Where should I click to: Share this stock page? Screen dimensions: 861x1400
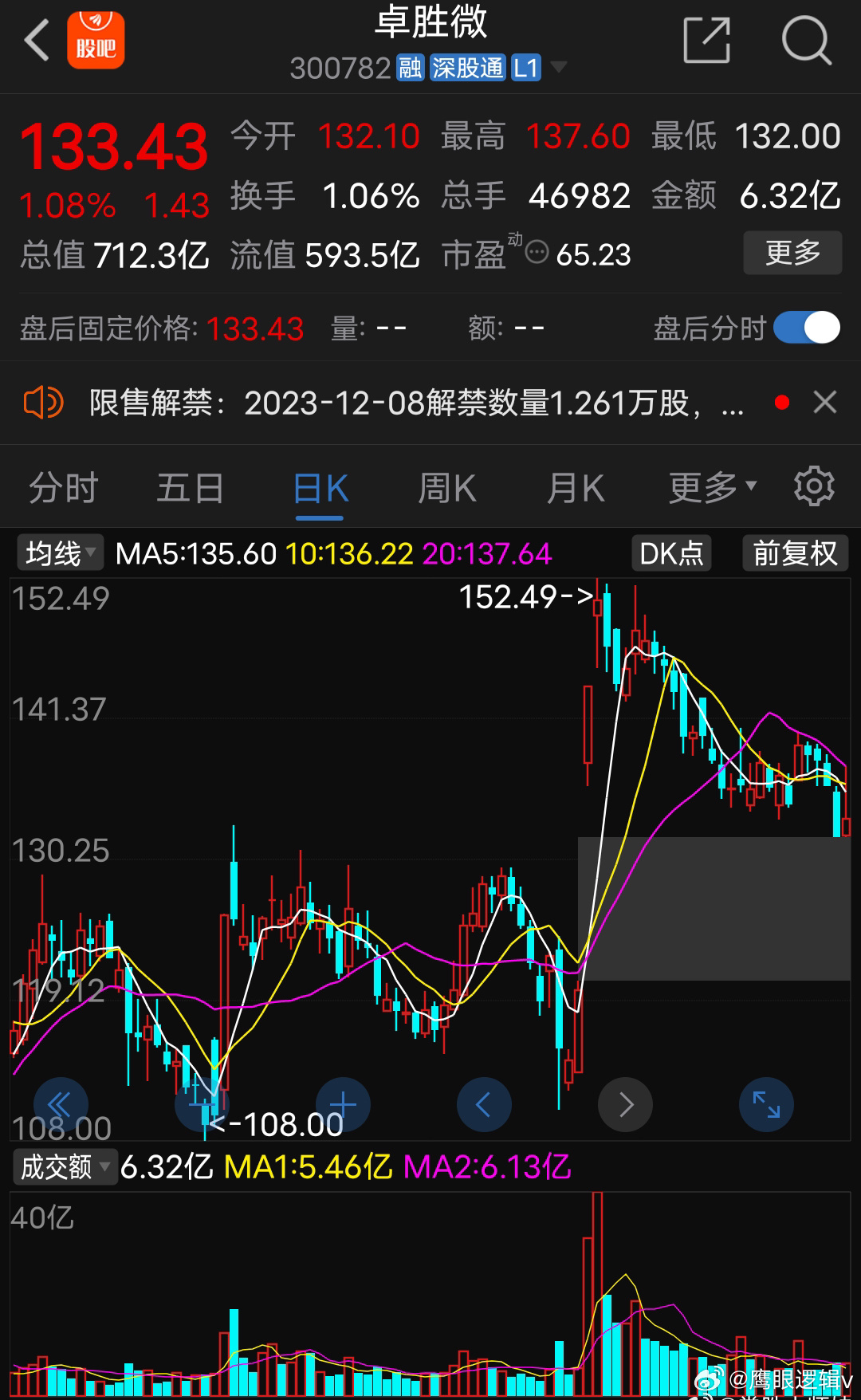click(707, 41)
